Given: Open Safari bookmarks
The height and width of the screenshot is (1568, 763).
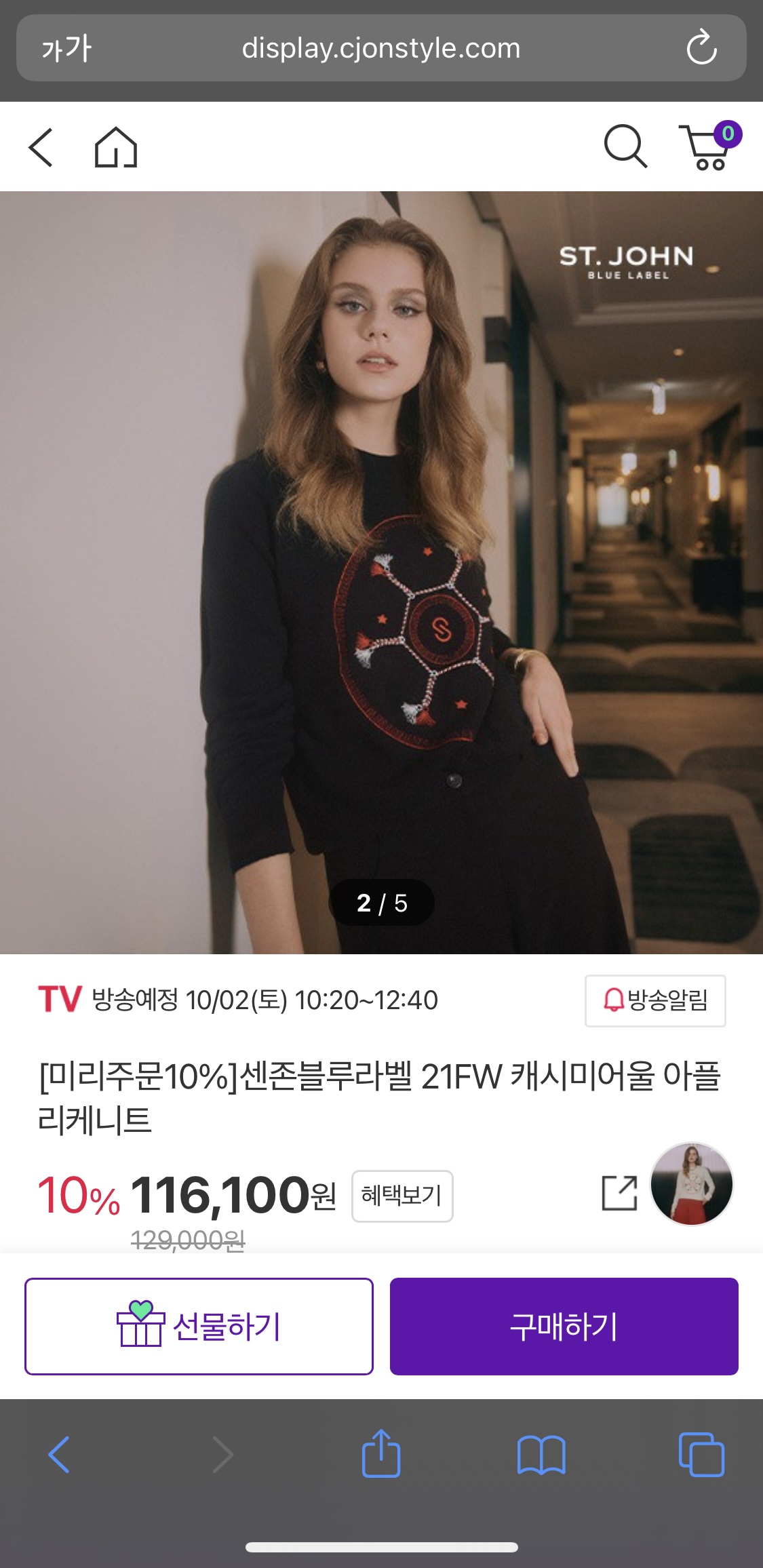Looking at the screenshot, I should [x=541, y=1455].
